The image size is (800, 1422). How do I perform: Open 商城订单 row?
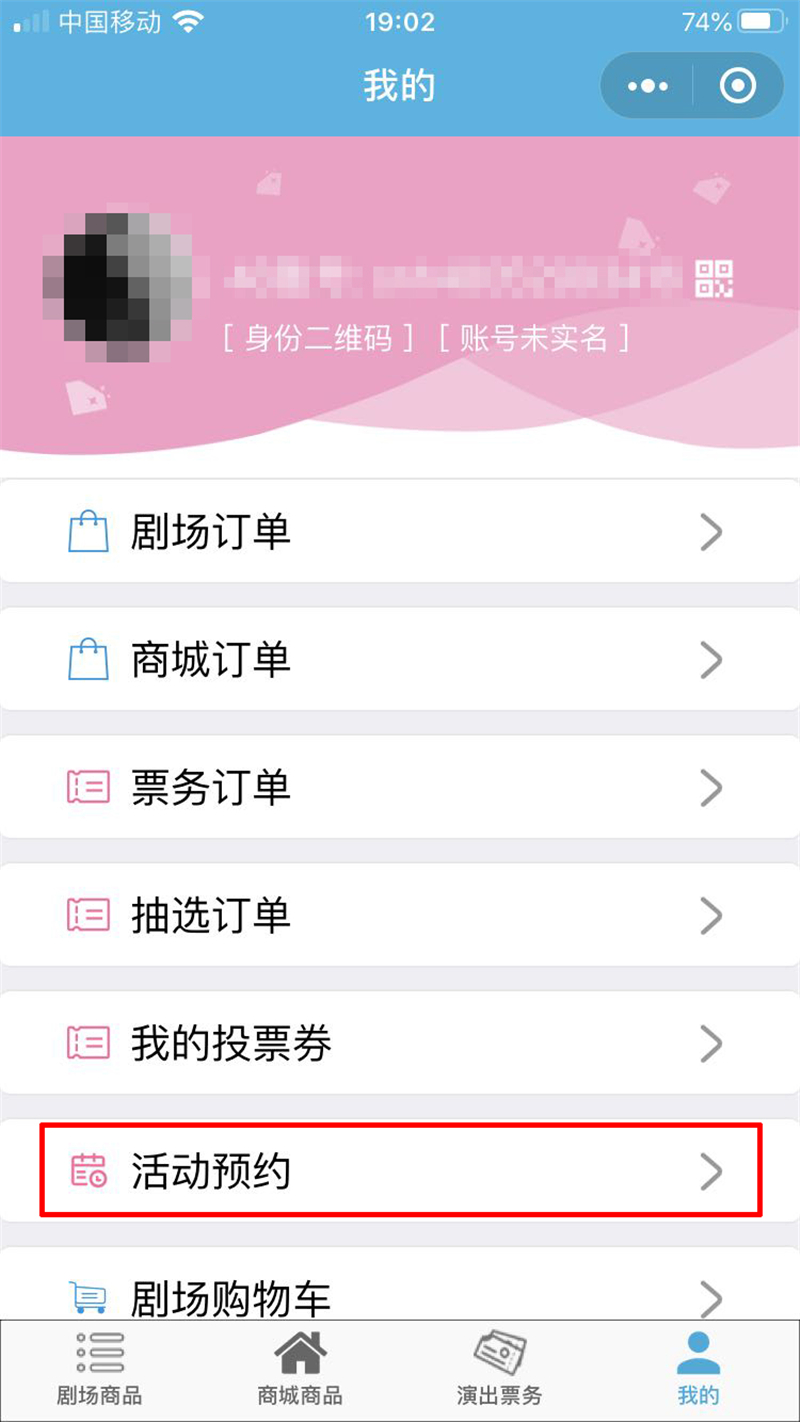(400, 660)
